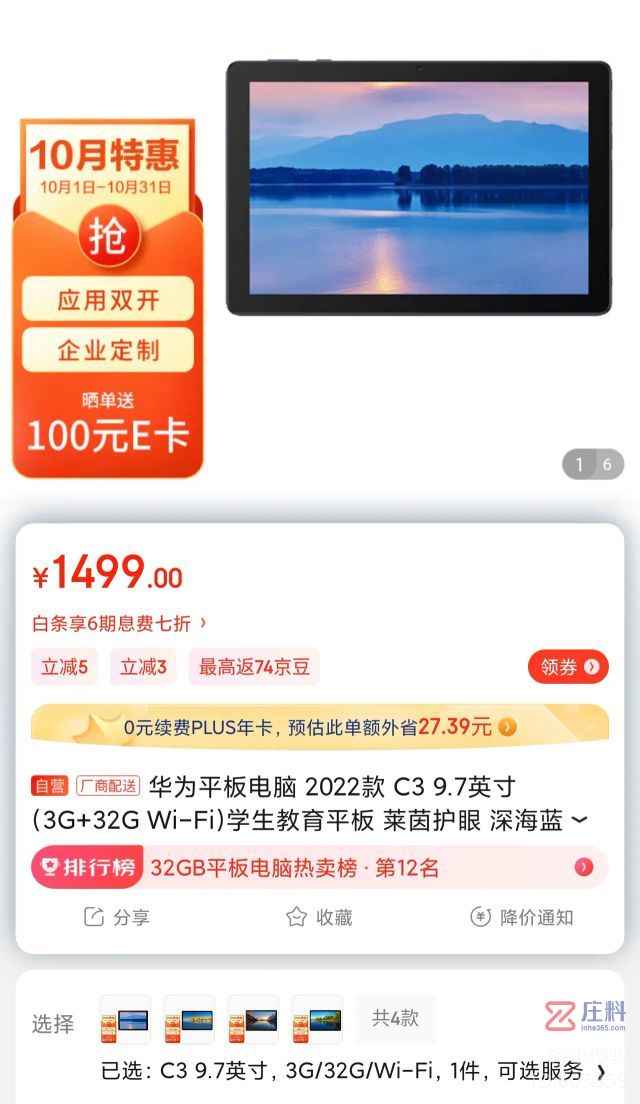Expand the full product title
The image size is (640, 1104).
[x=579, y=822]
